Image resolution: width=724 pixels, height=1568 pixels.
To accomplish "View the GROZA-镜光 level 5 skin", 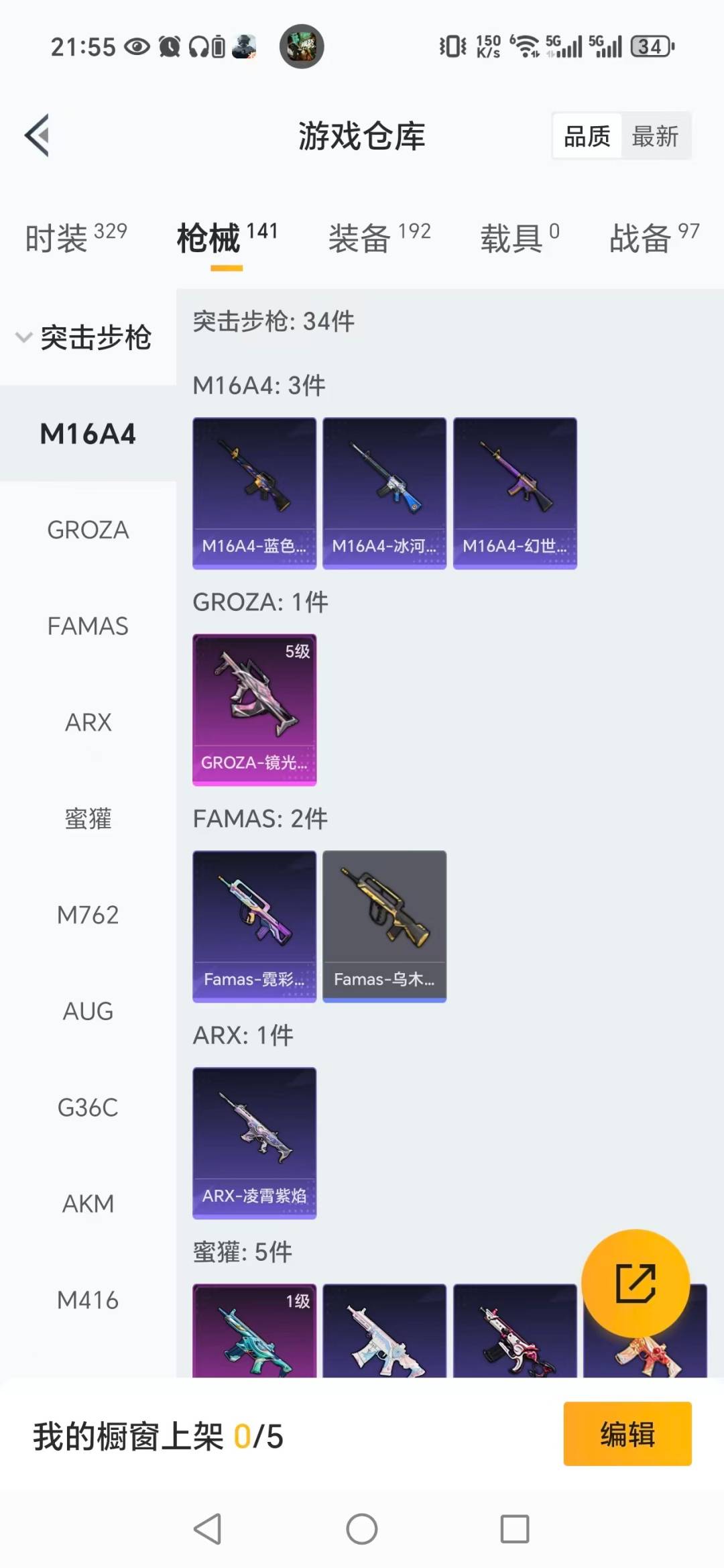I will tap(254, 710).
